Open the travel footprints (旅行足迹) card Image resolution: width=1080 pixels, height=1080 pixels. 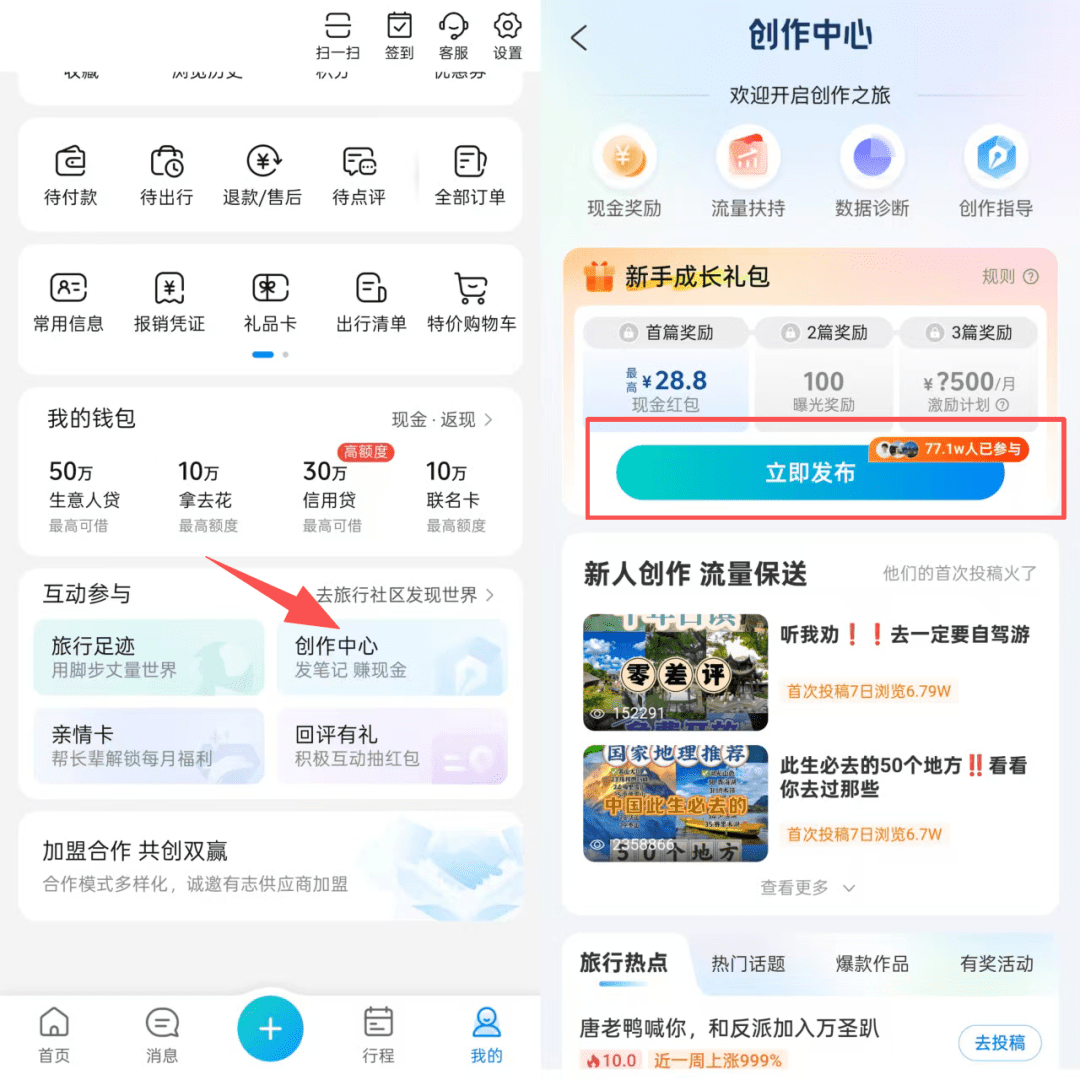[x=148, y=657]
